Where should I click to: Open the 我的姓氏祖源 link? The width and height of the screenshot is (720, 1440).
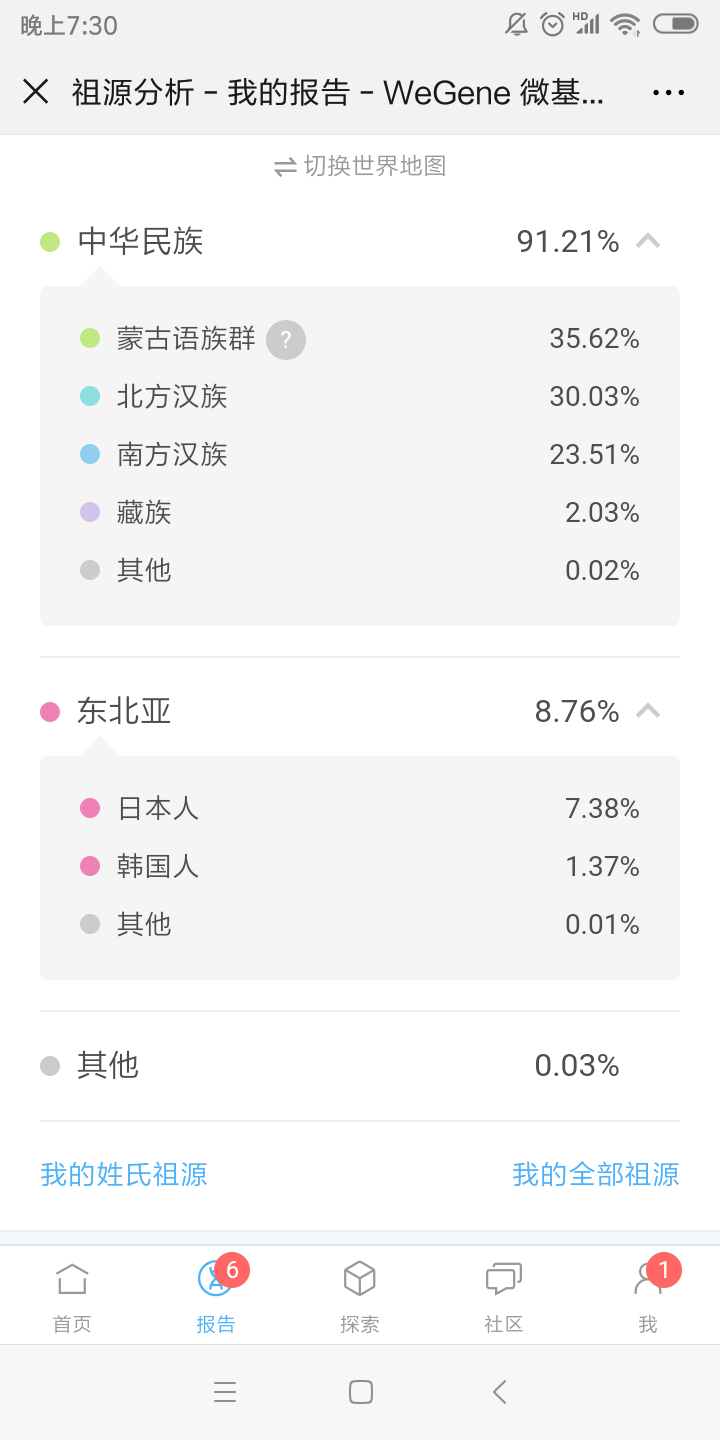pyautogui.click(x=124, y=1174)
